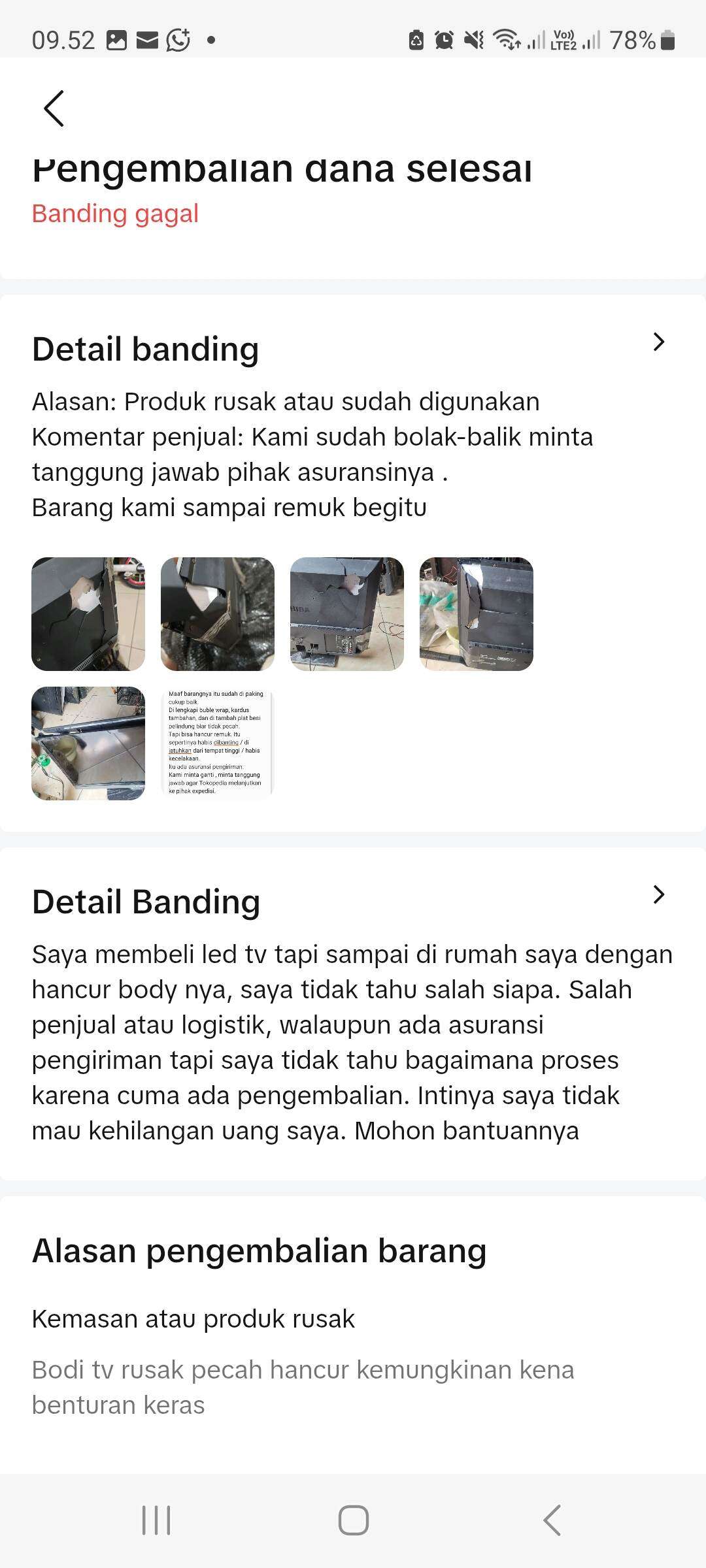Open the seller's Detail banding chevron
706x1568 pixels.
[x=658, y=342]
